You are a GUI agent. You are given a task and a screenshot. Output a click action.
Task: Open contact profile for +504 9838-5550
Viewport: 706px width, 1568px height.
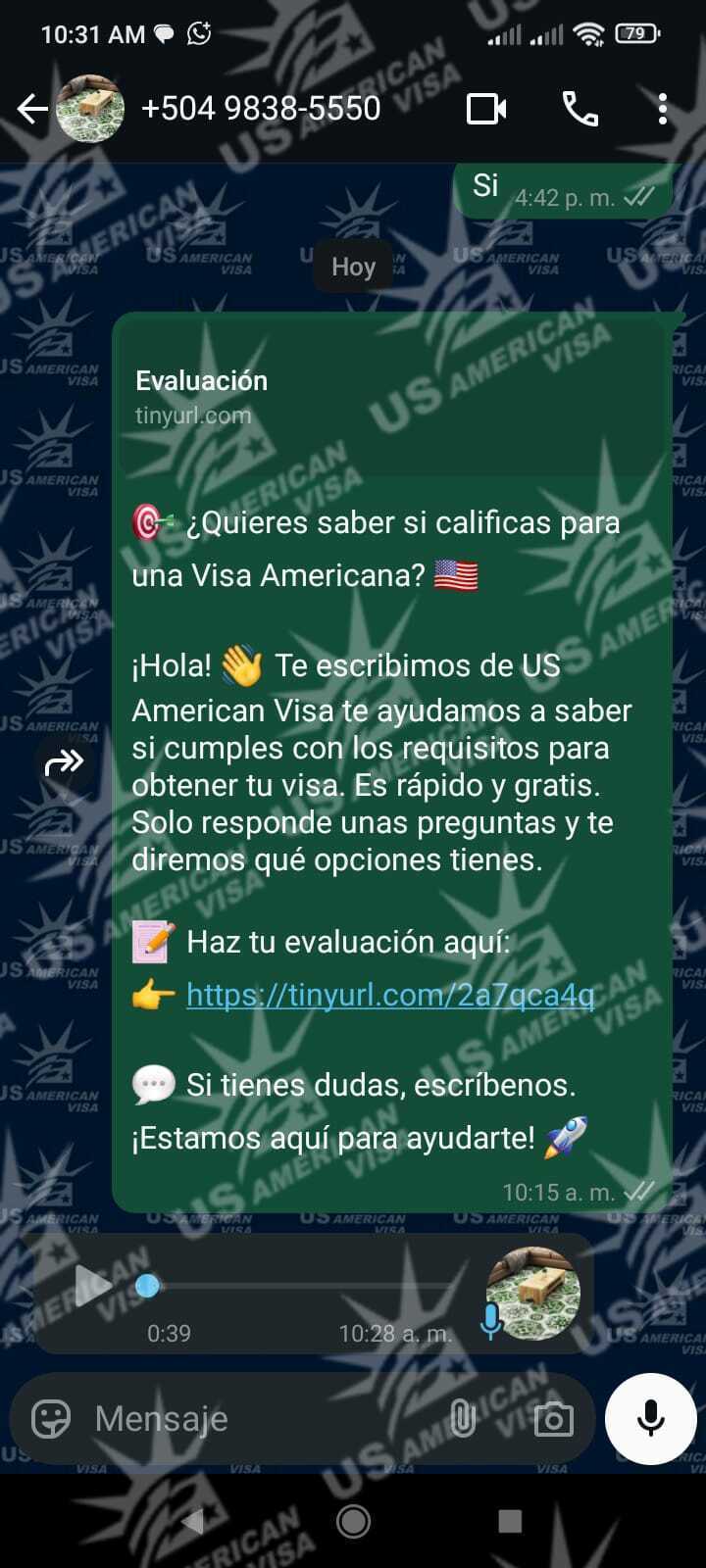point(261,108)
